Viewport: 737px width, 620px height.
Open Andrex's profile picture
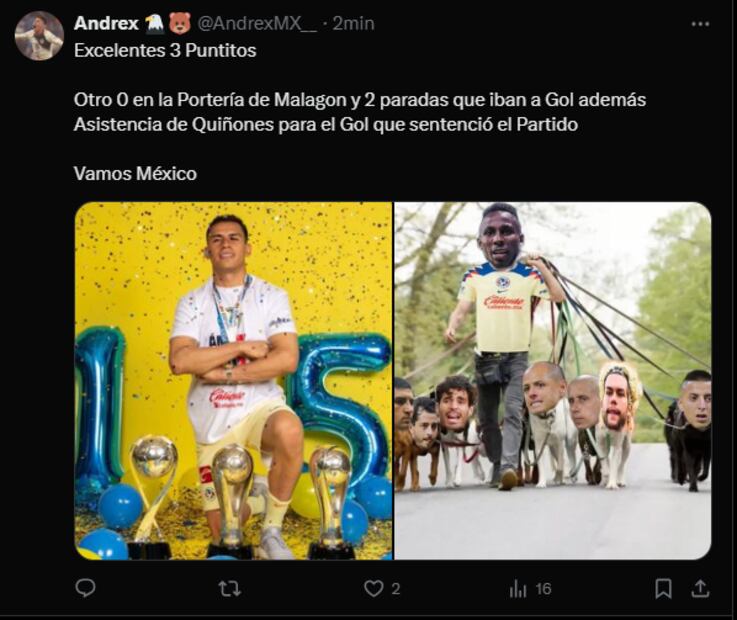39,36
